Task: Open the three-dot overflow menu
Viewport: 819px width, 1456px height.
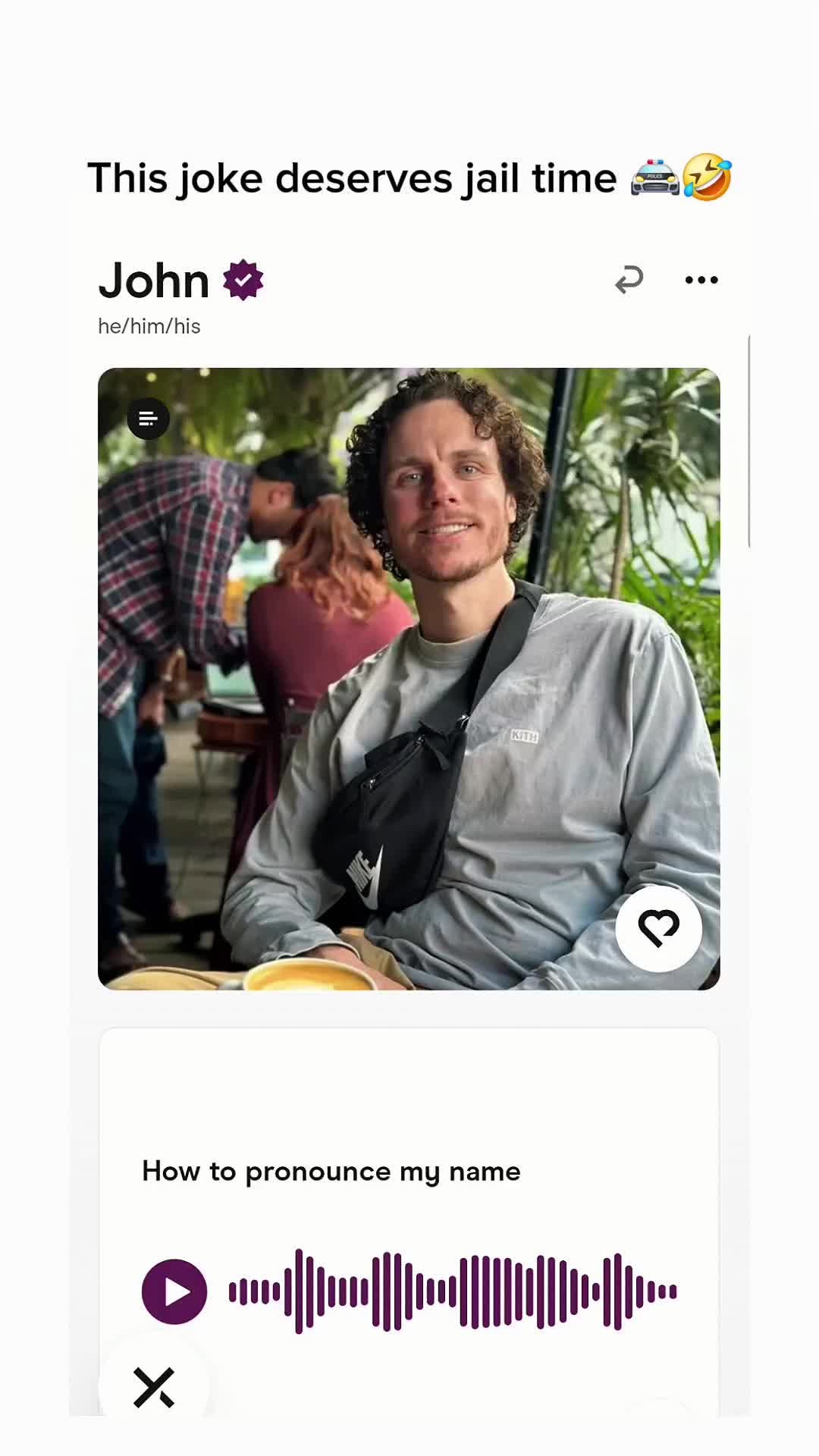Action: click(701, 280)
